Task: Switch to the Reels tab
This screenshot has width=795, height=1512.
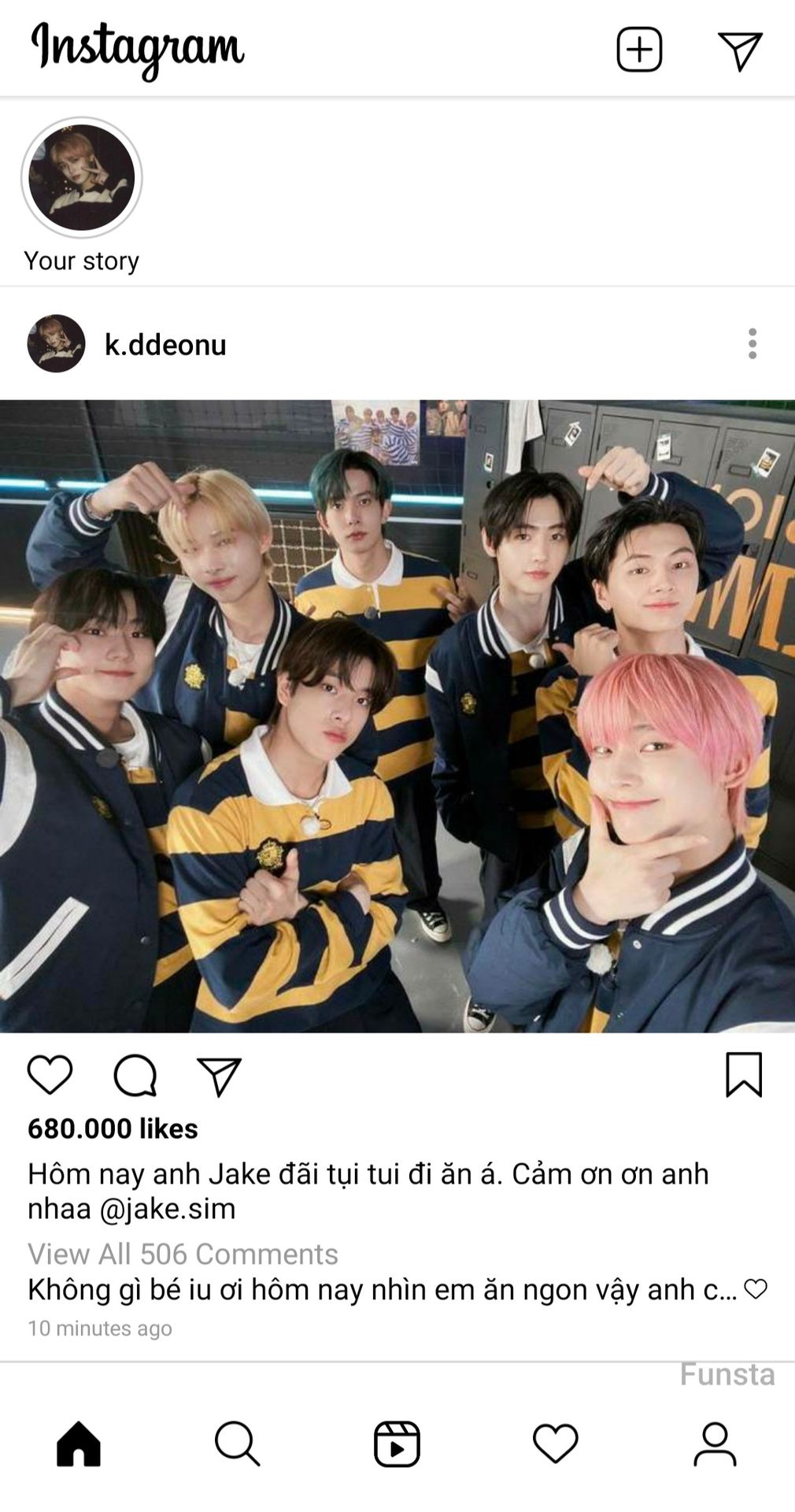Action: 397,1443
